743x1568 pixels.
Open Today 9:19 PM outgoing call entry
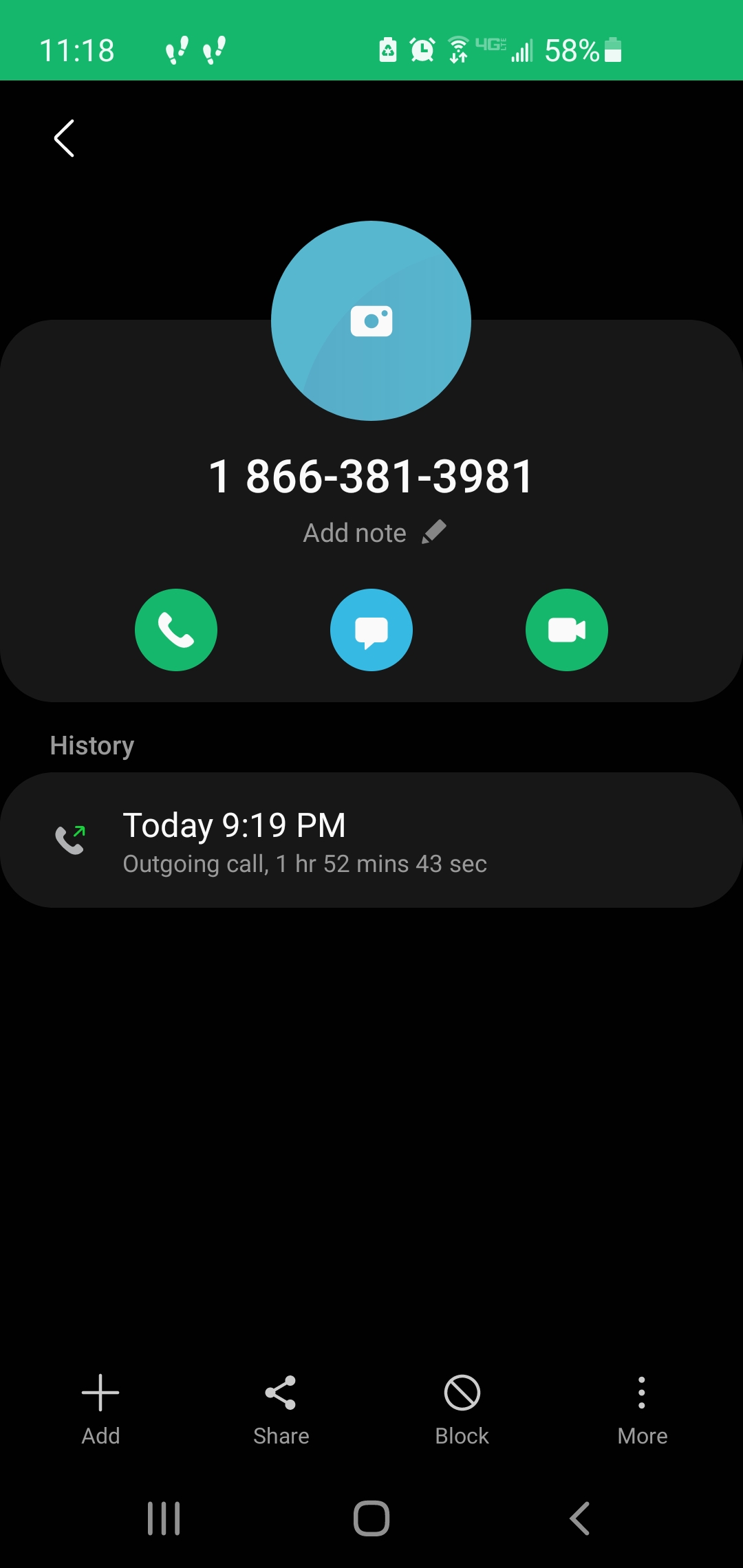pyautogui.click(x=371, y=840)
